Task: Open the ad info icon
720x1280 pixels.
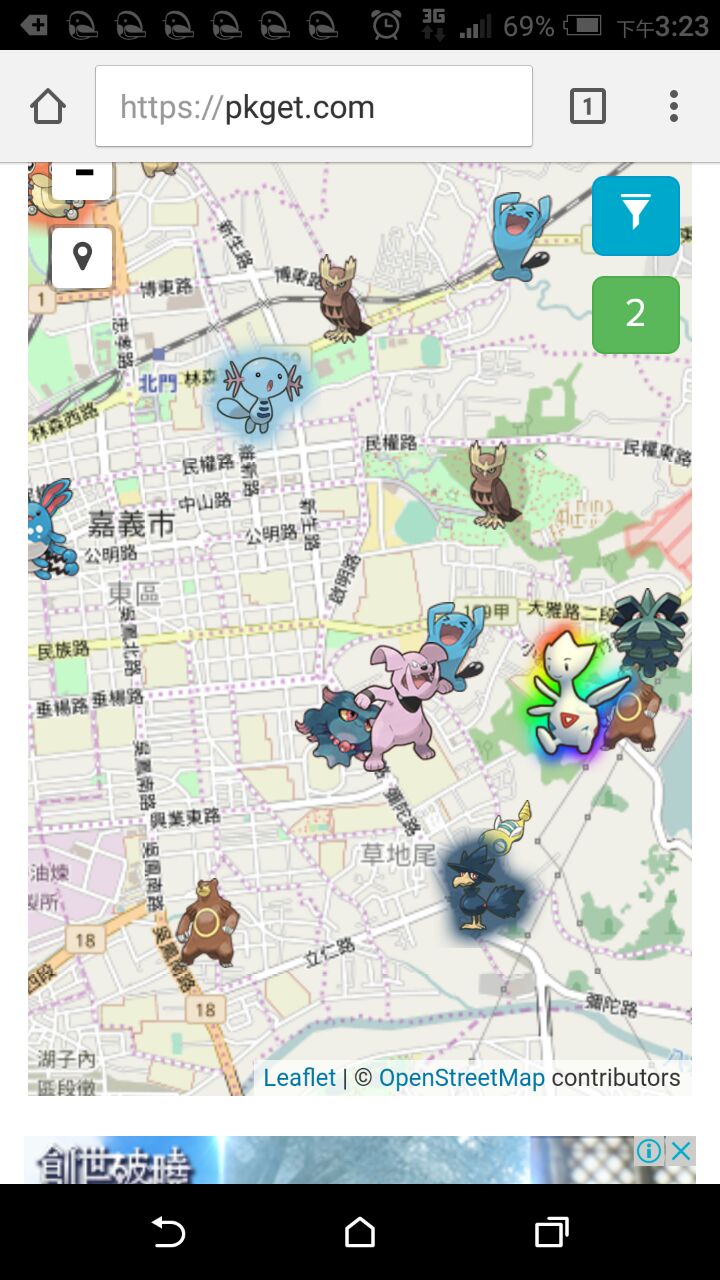Action: pos(649,1151)
